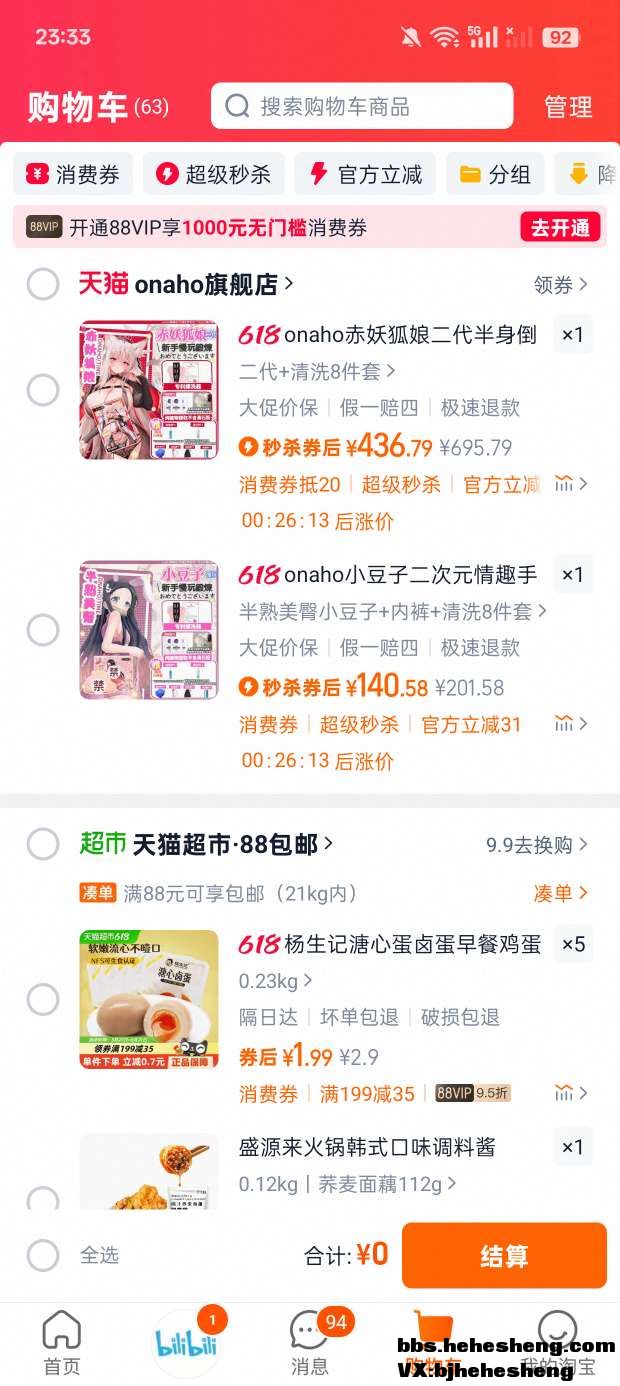Viewport: 620px width, 1386px height.
Task: Open 9.9去换购 in 天猫超市
Action: [x=537, y=845]
